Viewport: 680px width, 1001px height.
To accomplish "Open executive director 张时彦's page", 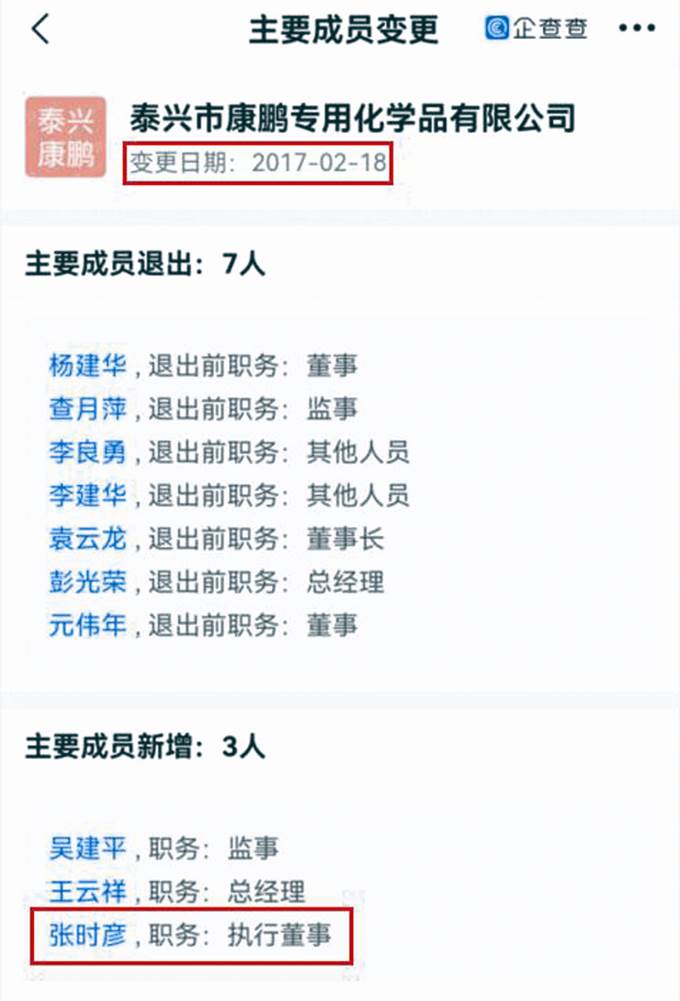I will (x=88, y=935).
